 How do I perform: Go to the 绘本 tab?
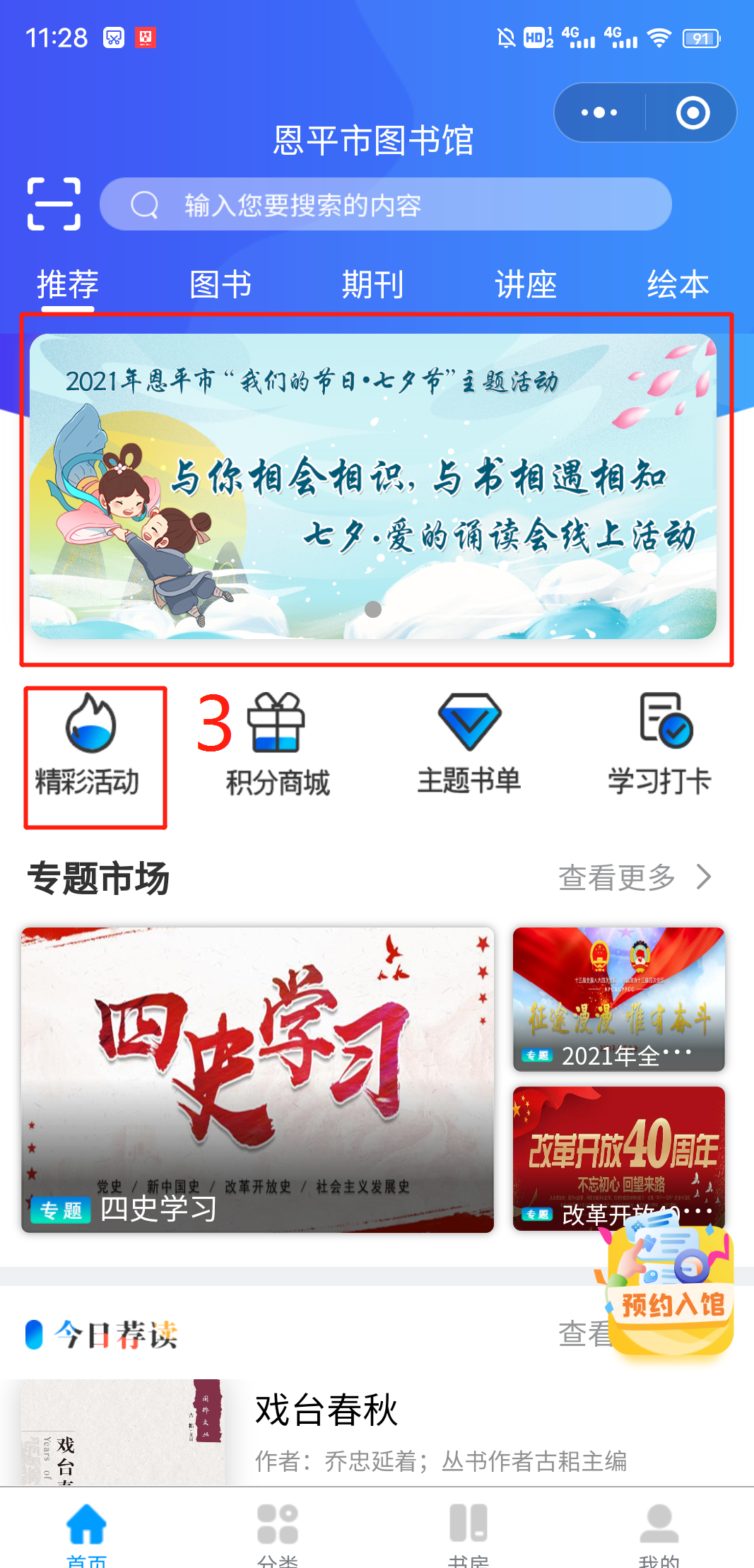(x=678, y=284)
